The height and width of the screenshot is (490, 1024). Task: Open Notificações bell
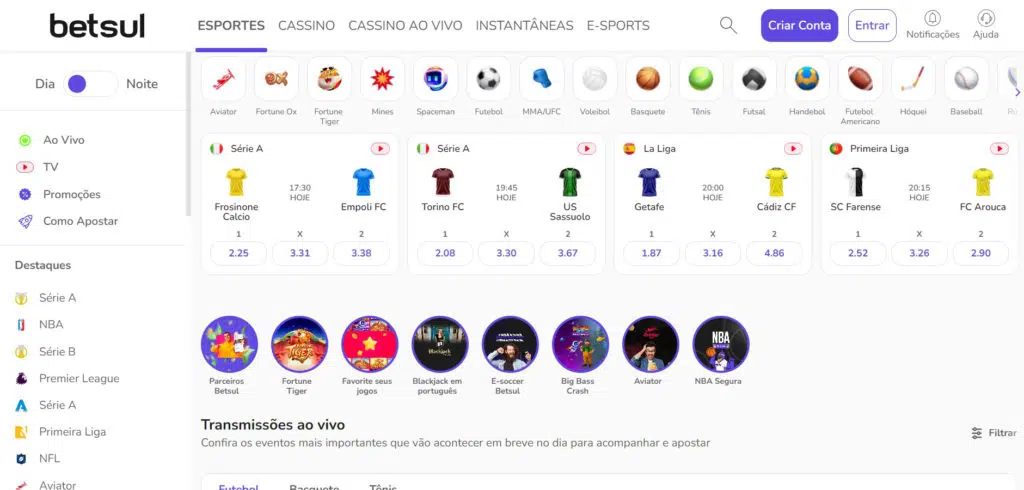pos(932,25)
